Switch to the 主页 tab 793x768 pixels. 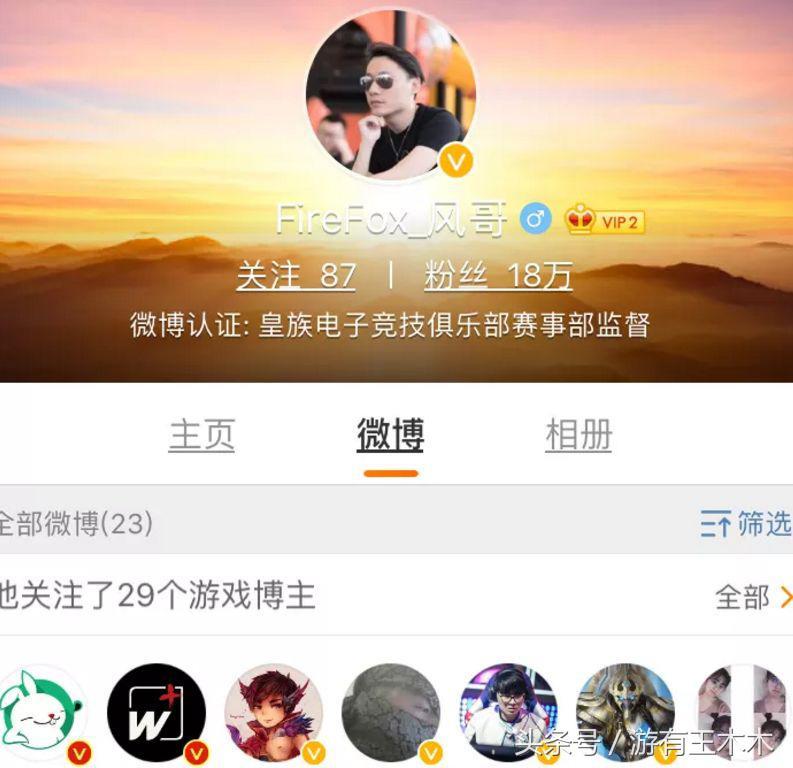coord(202,435)
